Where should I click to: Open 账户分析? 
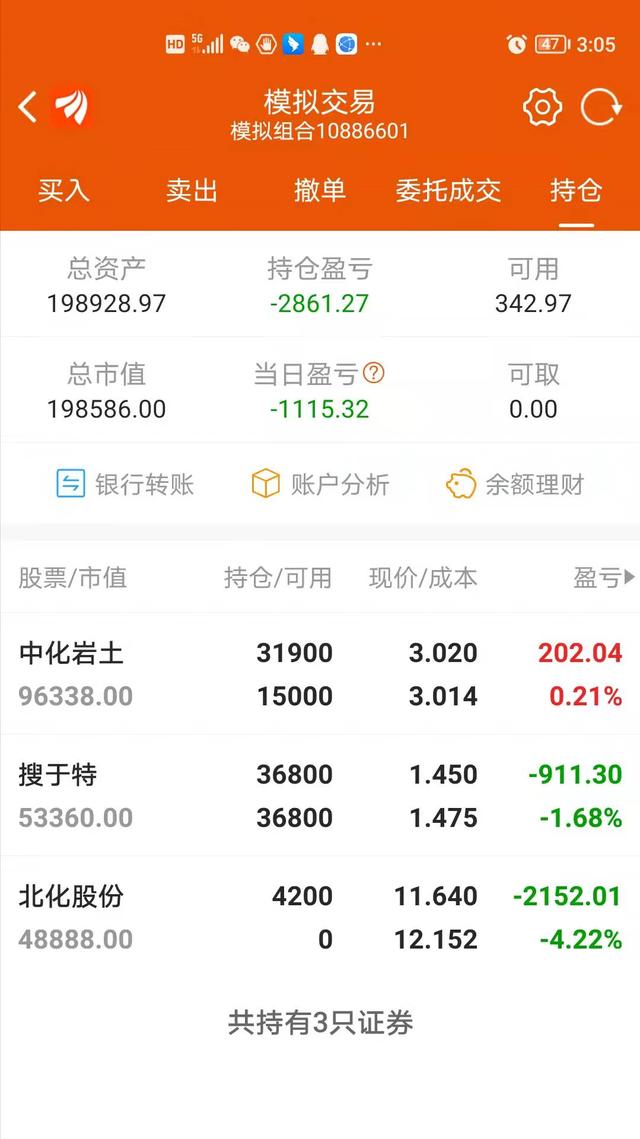(320, 484)
